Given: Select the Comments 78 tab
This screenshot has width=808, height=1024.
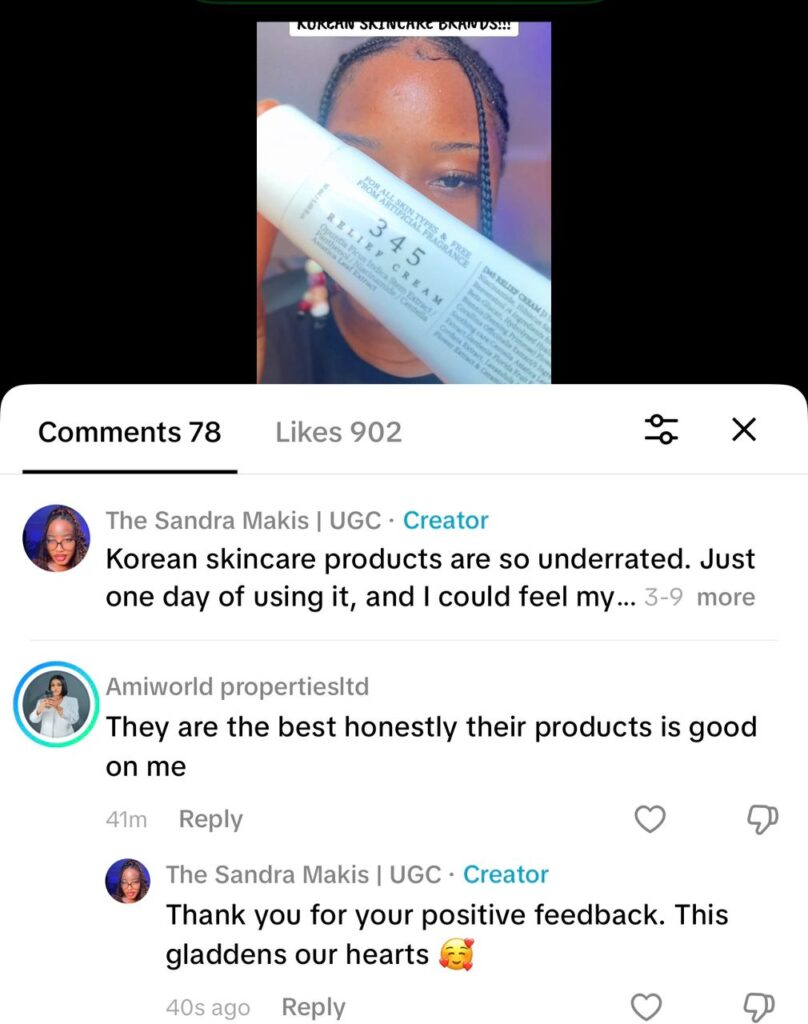Looking at the screenshot, I should pyautogui.click(x=129, y=432).
